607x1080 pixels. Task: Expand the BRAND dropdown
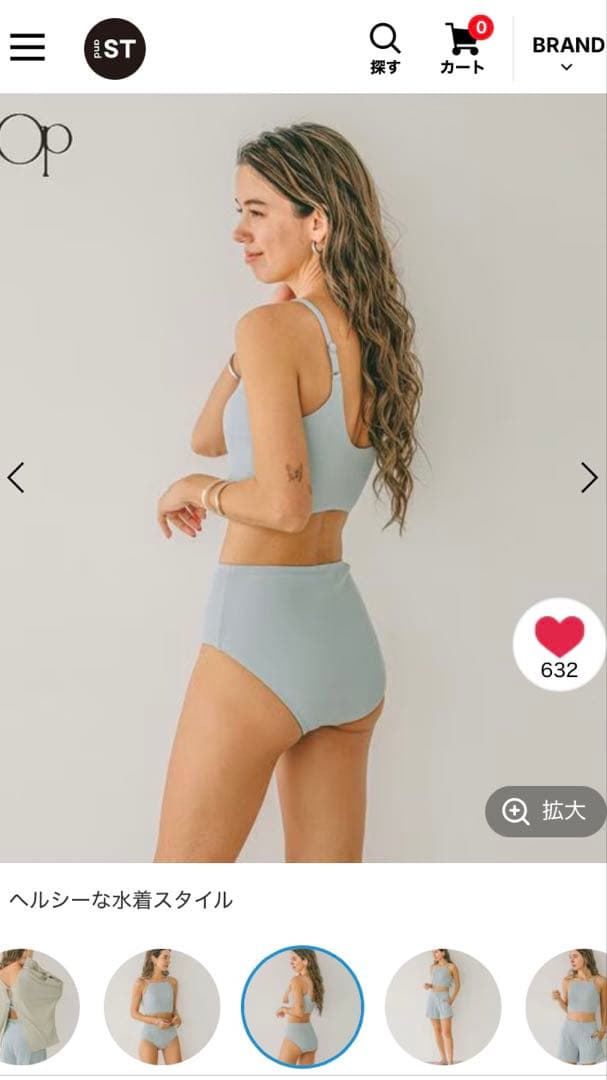[567, 54]
